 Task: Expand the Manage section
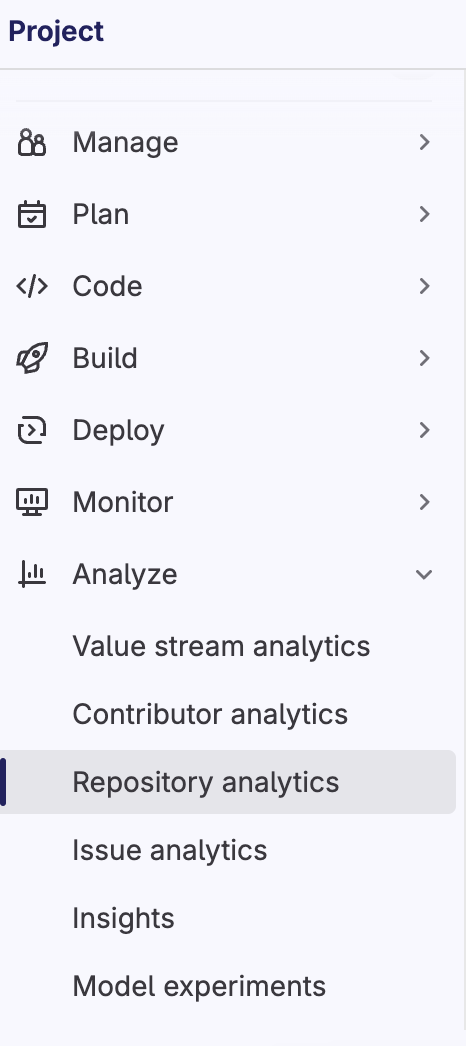pyautogui.click(x=228, y=142)
